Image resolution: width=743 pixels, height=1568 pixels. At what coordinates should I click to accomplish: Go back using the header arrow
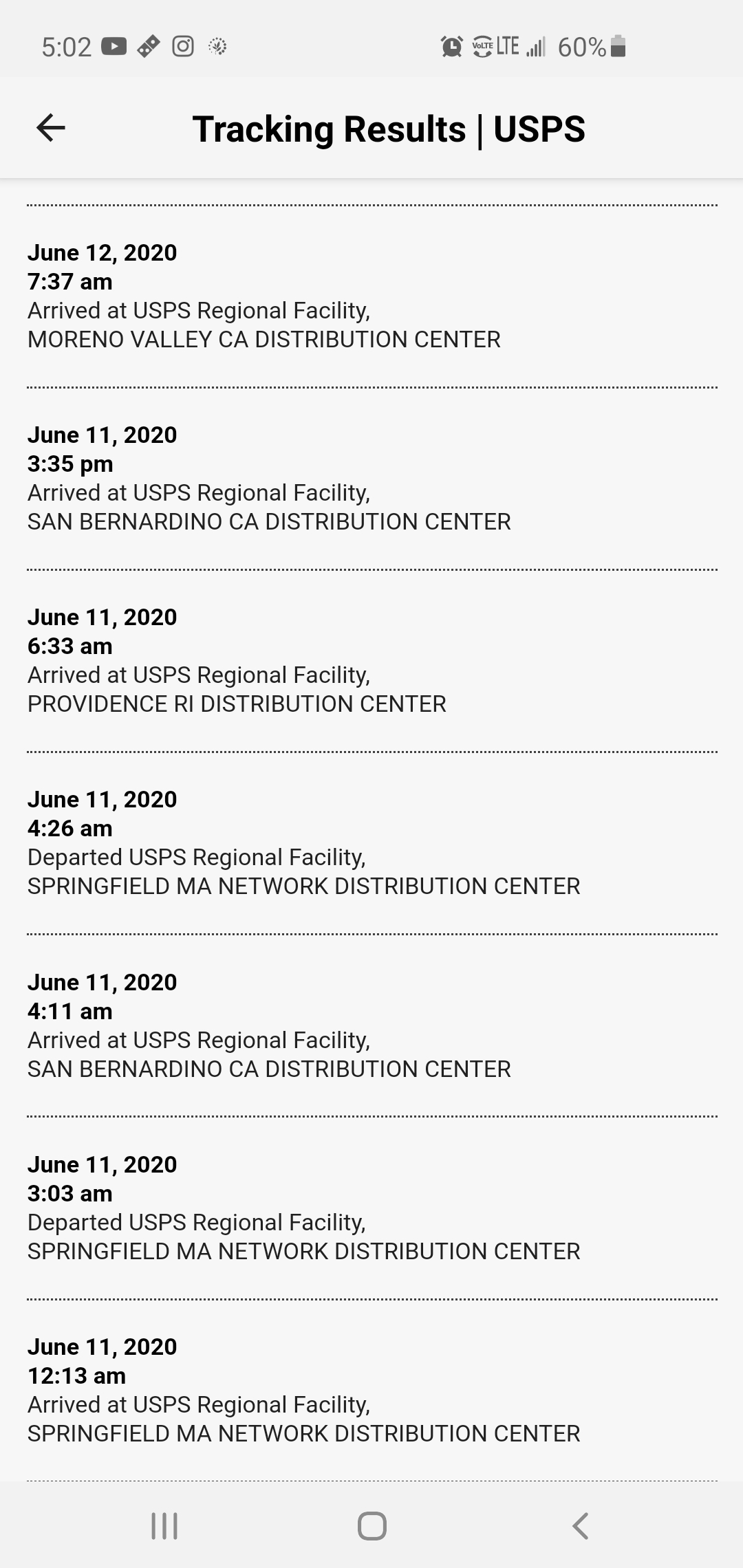[51, 128]
